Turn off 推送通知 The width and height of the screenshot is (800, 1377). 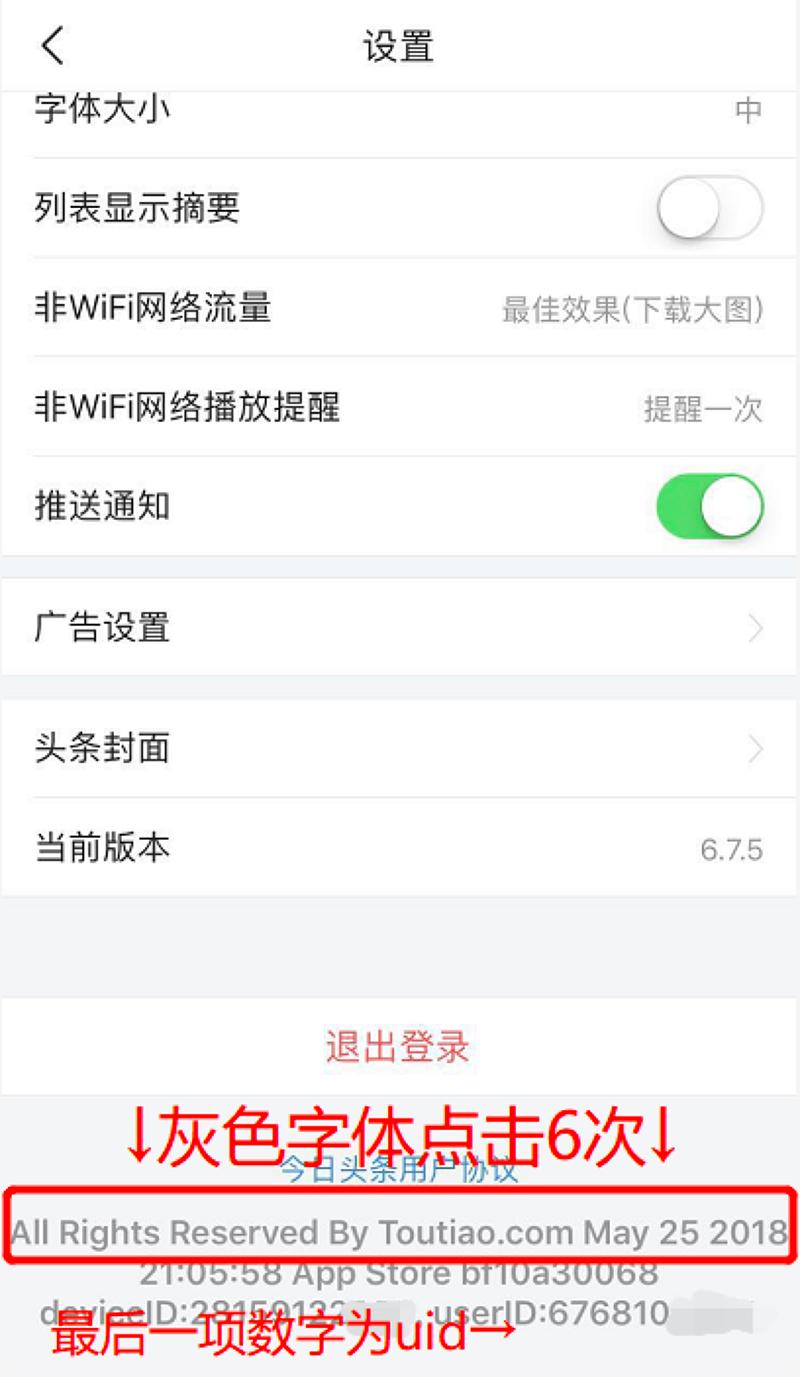(x=709, y=507)
